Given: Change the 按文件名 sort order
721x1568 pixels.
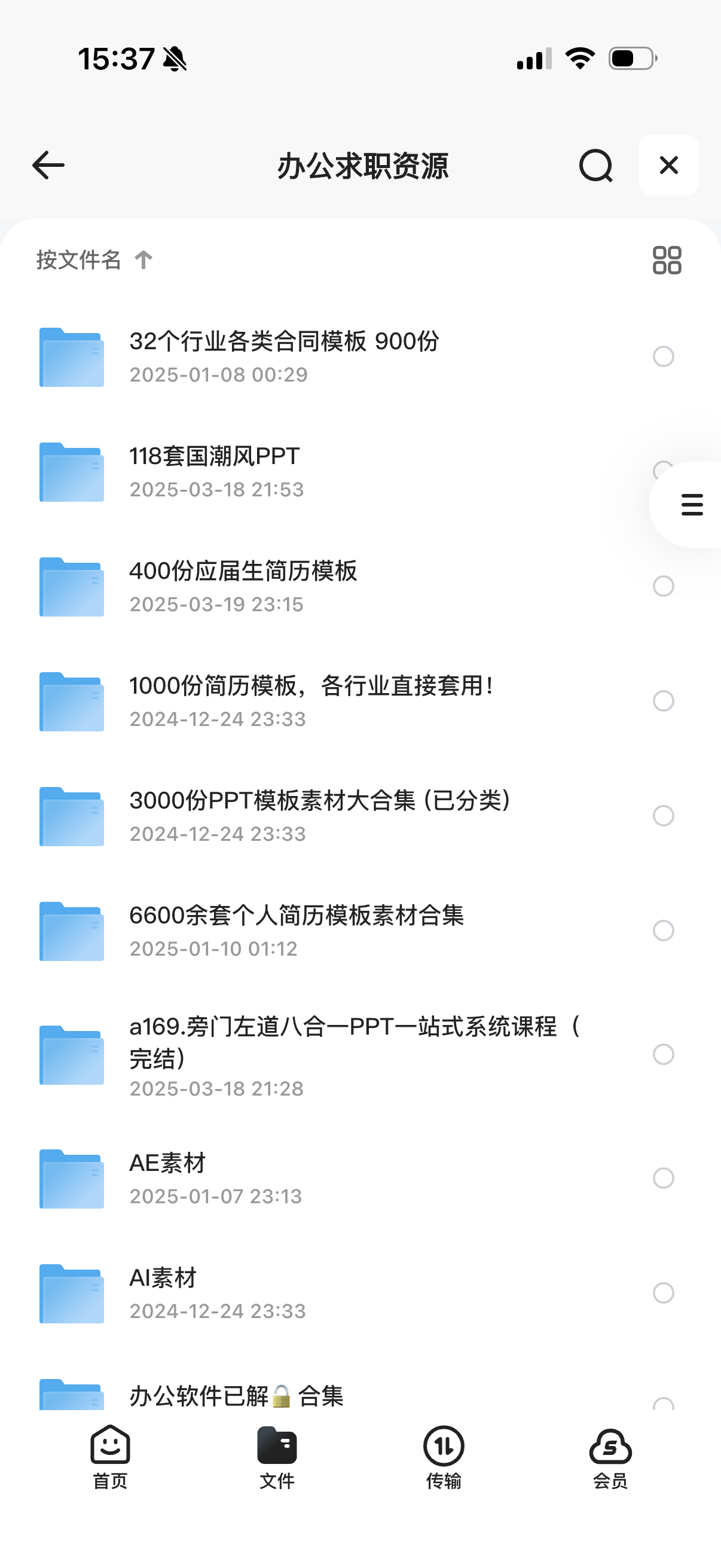Looking at the screenshot, I should point(94,260).
